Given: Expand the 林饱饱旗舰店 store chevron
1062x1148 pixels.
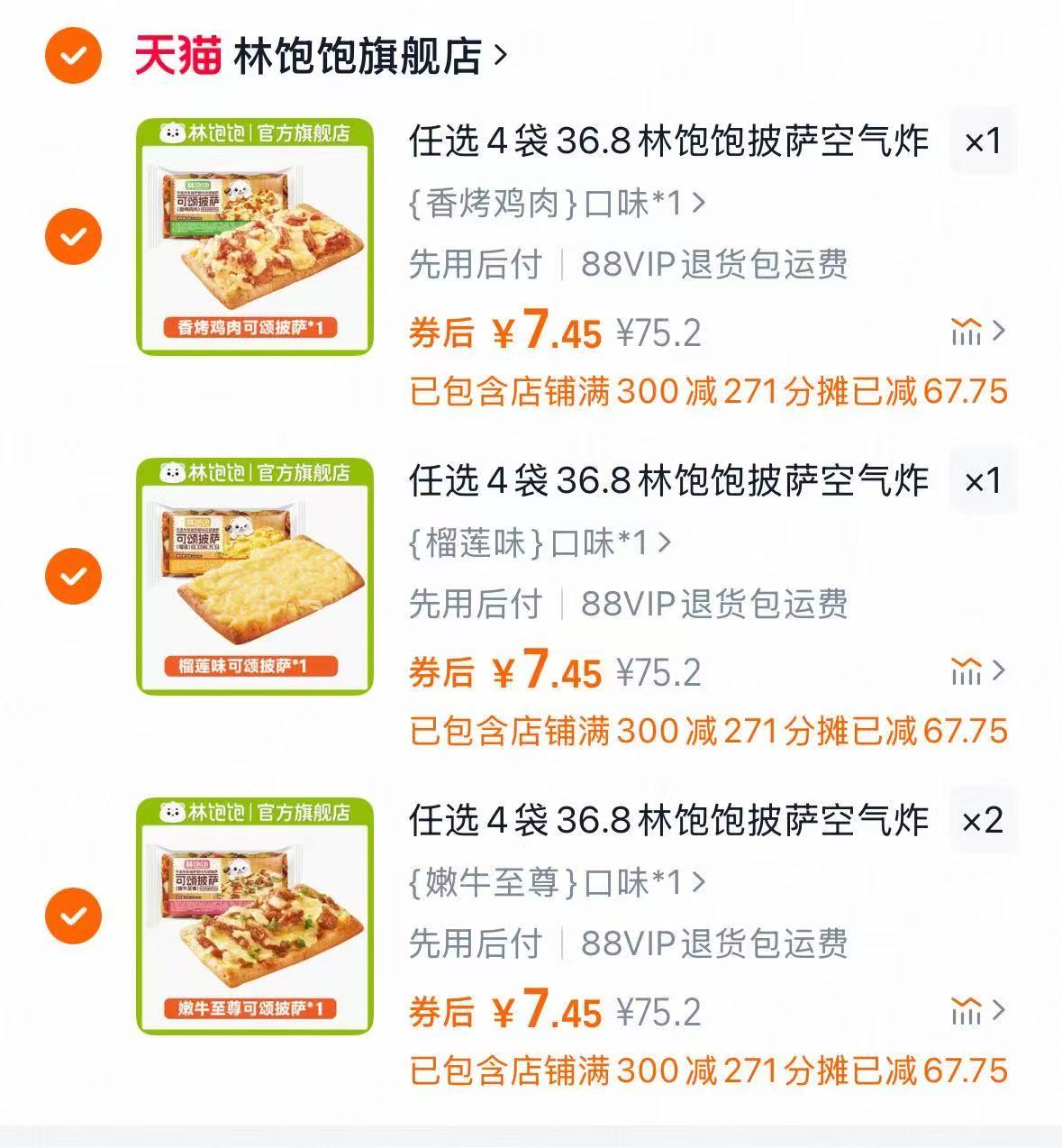Looking at the screenshot, I should (498, 56).
